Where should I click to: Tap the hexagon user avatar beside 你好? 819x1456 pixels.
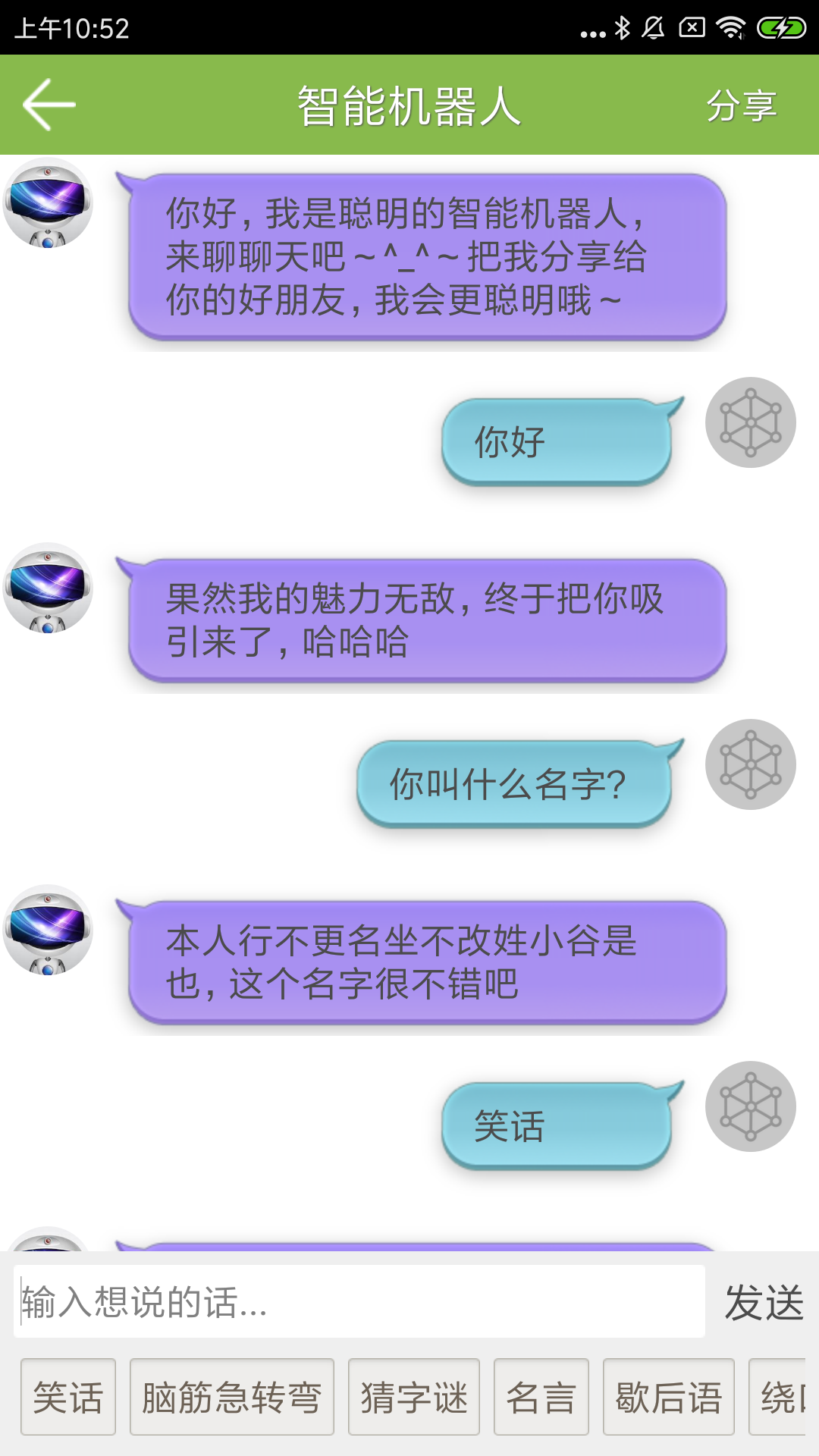tap(750, 422)
